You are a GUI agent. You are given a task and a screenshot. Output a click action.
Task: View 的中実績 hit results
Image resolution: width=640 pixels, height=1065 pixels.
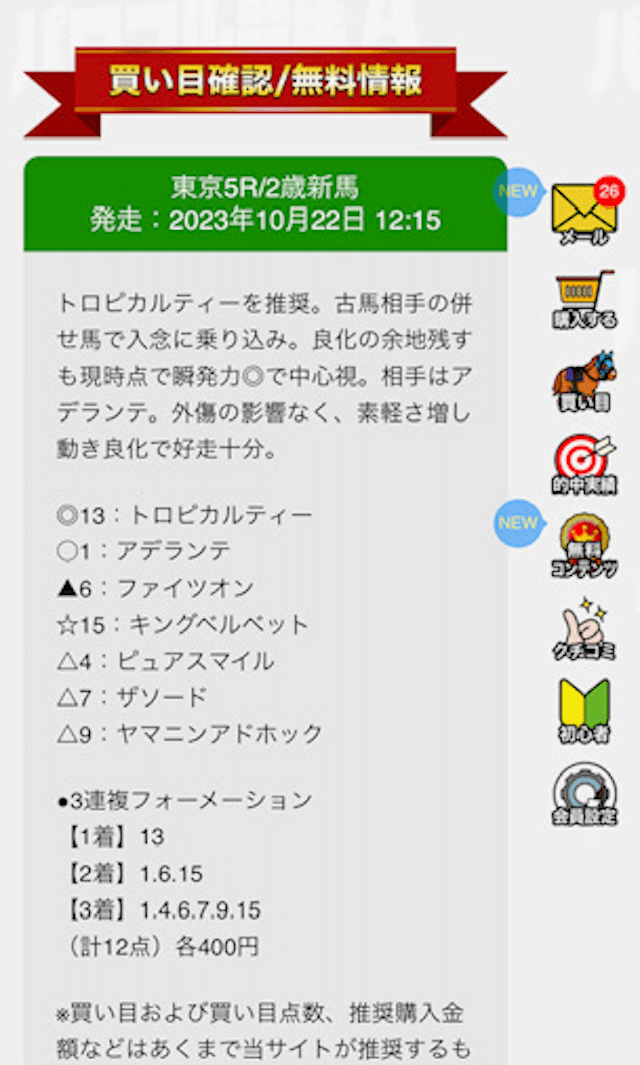click(x=585, y=465)
